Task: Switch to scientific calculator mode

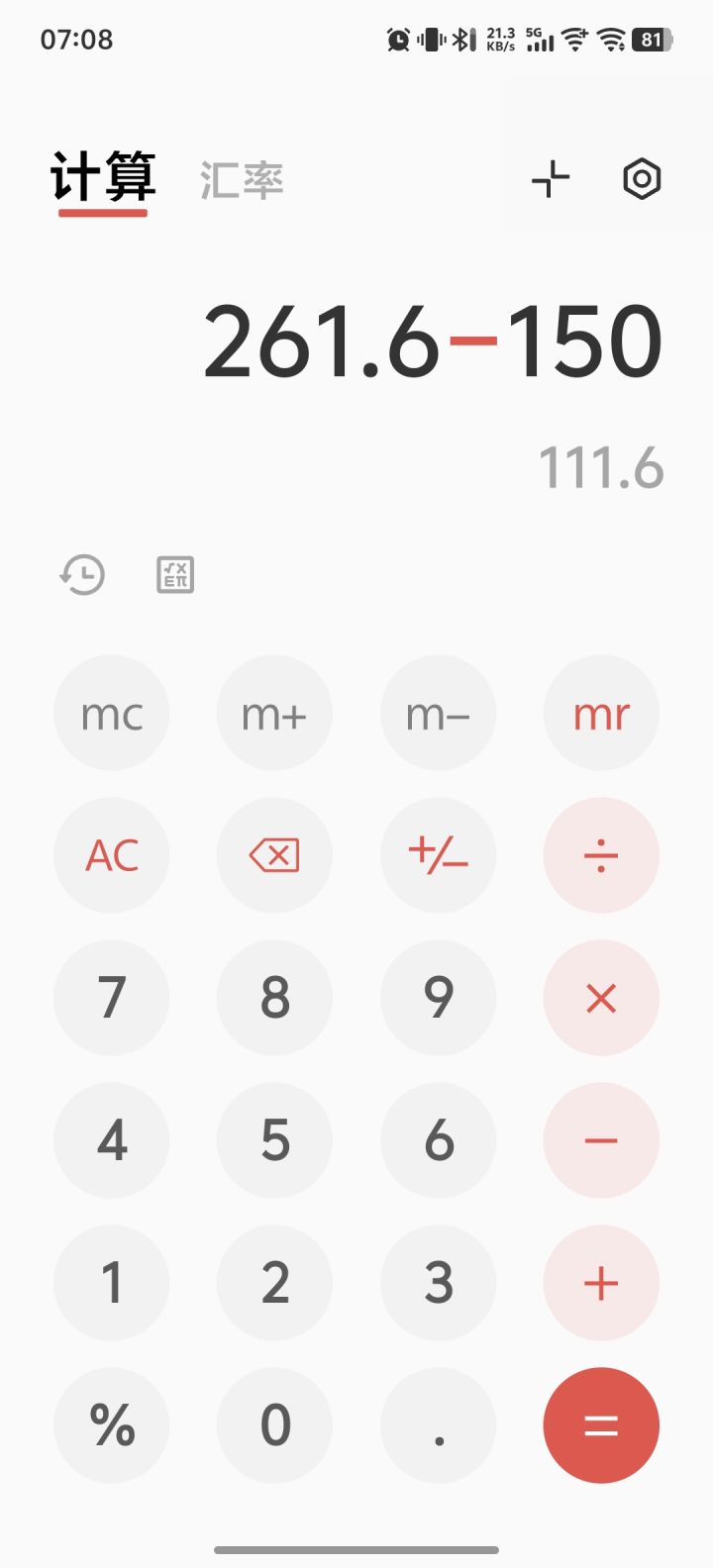Action: [173, 574]
